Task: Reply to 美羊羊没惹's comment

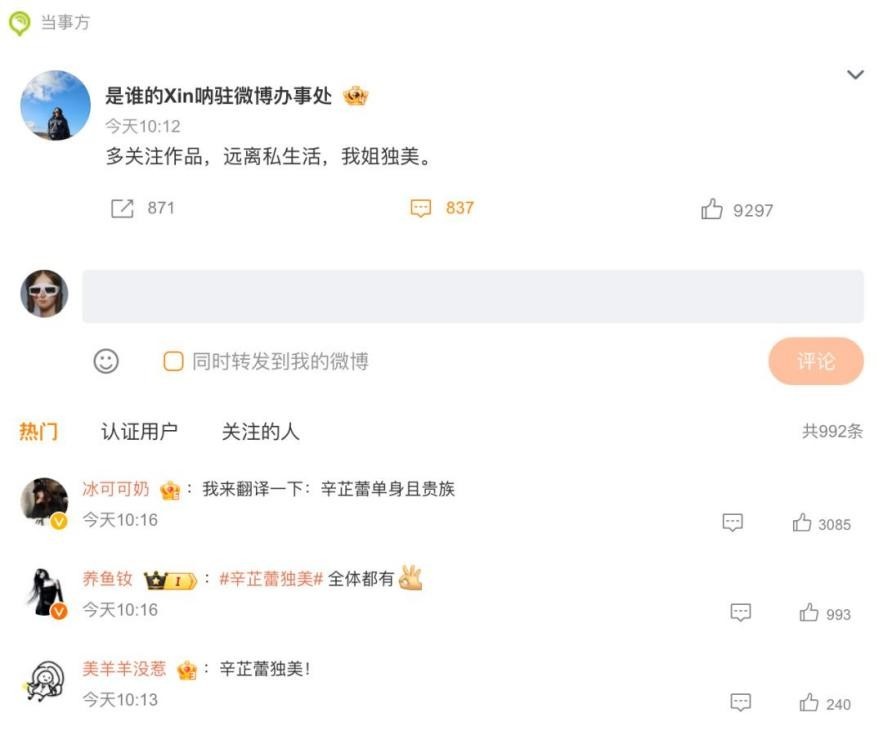Action: pyautogui.click(x=740, y=702)
